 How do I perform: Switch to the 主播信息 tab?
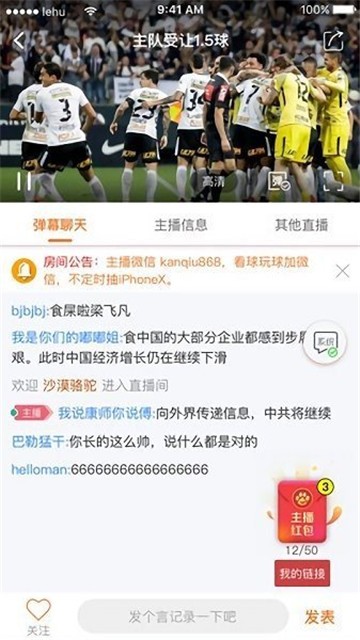181,225
